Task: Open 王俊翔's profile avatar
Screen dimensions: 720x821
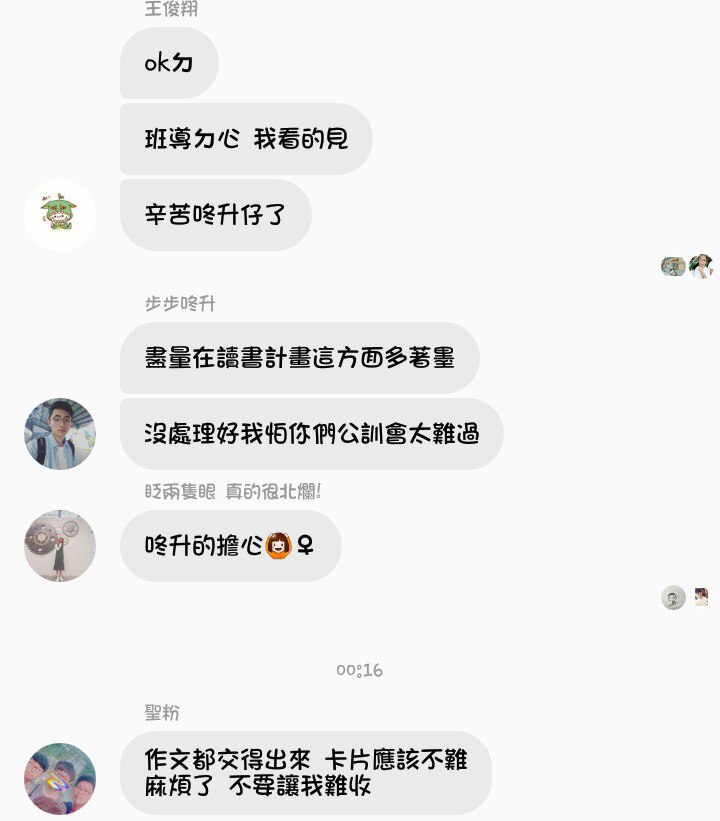Action: point(60,215)
